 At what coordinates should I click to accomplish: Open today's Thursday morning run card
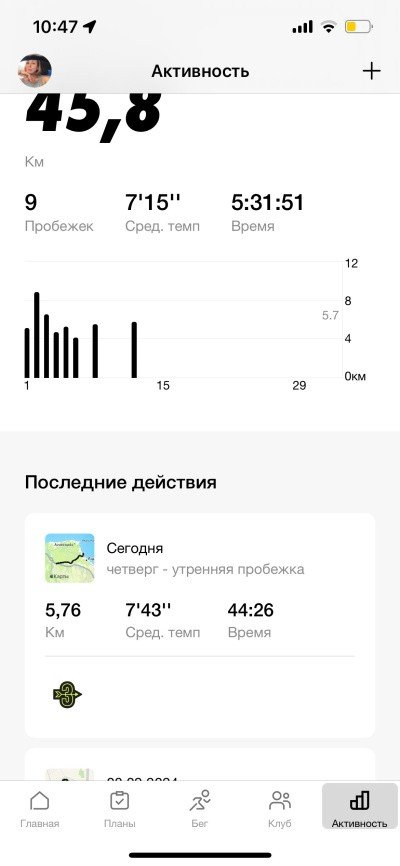(x=200, y=625)
